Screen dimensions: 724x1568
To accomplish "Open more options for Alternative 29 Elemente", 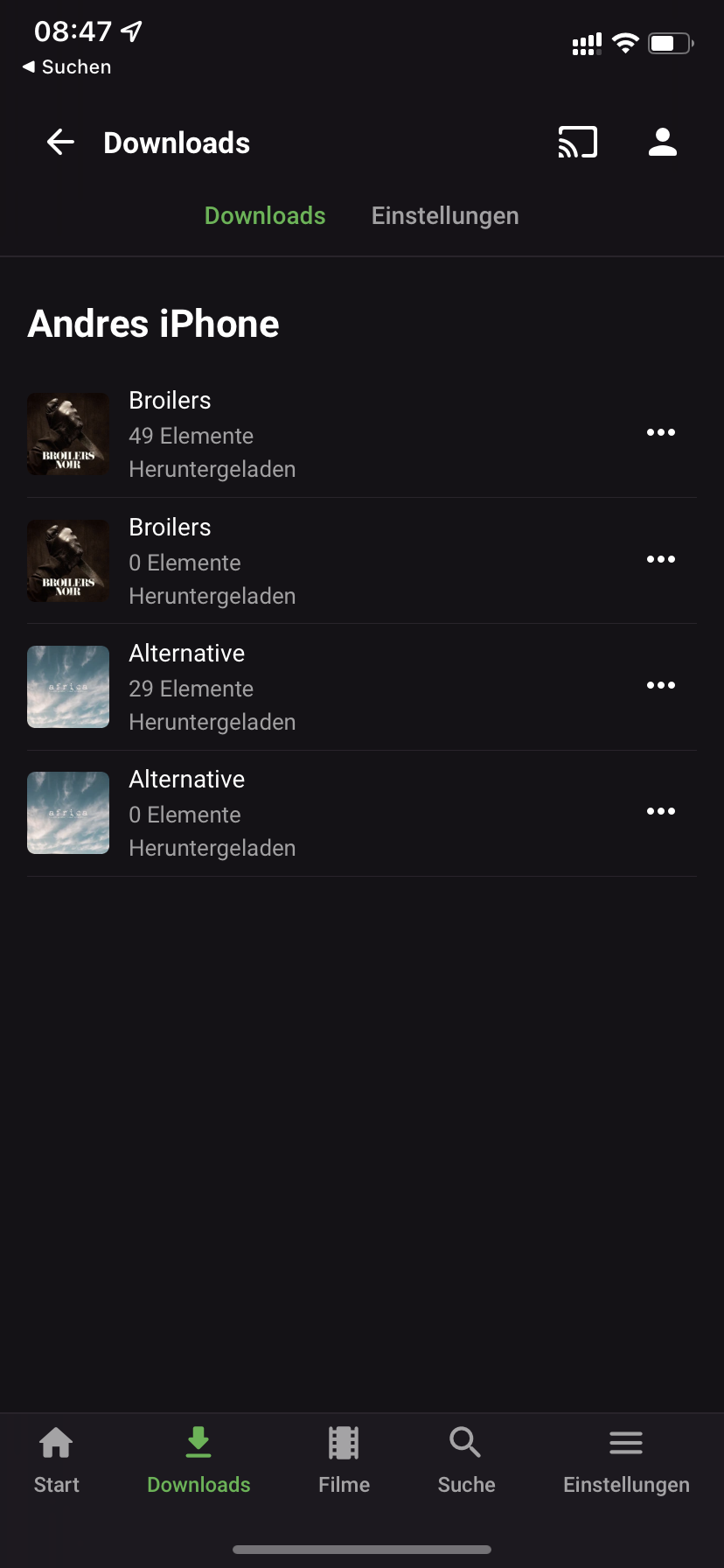I will click(660, 685).
